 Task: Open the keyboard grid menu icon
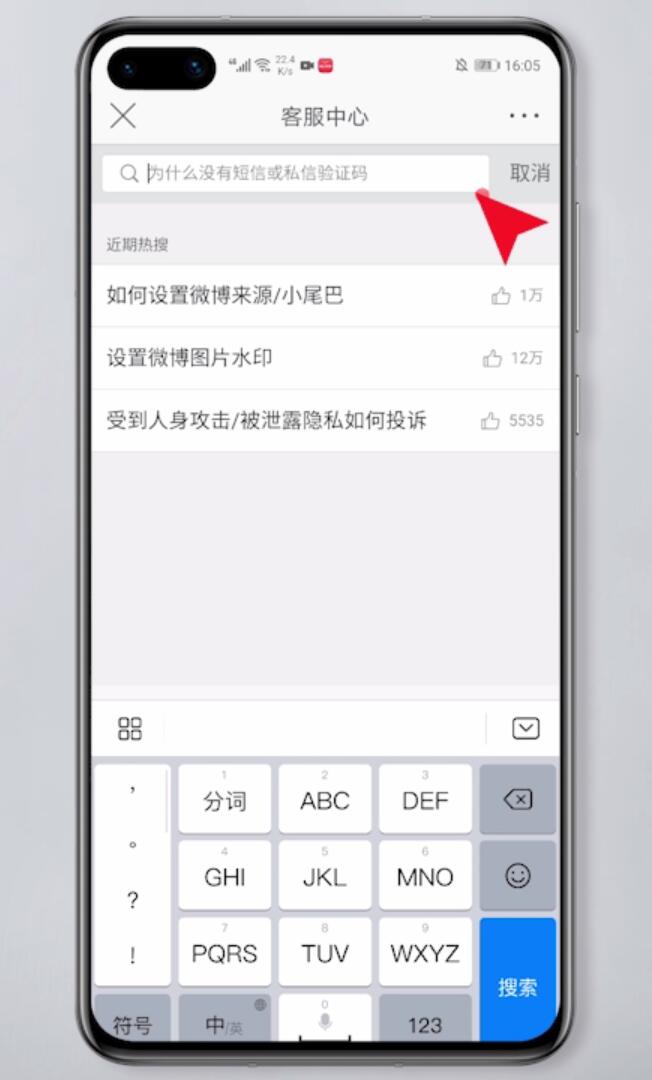click(x=130, y=728)
